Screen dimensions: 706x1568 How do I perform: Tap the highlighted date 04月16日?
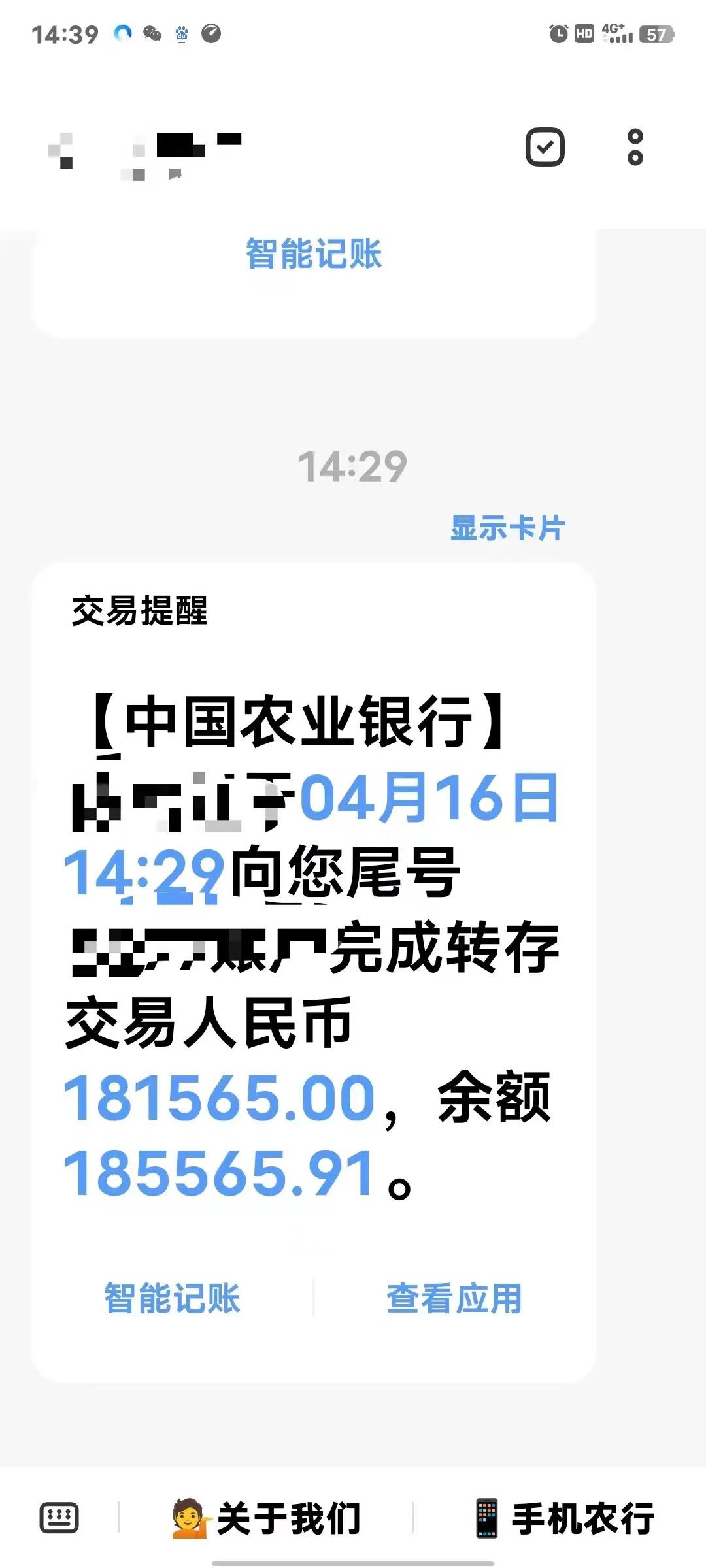(429, 798)
